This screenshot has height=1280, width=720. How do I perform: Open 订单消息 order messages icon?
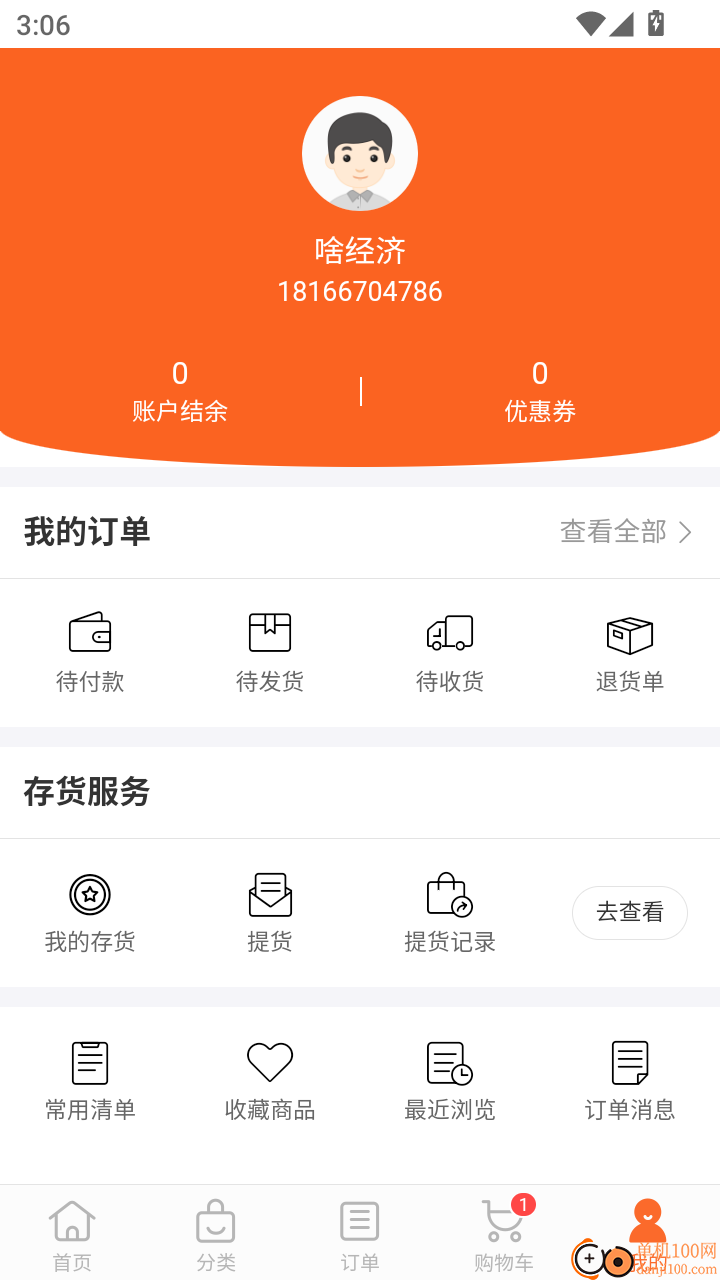click(x=630, y=1080)
